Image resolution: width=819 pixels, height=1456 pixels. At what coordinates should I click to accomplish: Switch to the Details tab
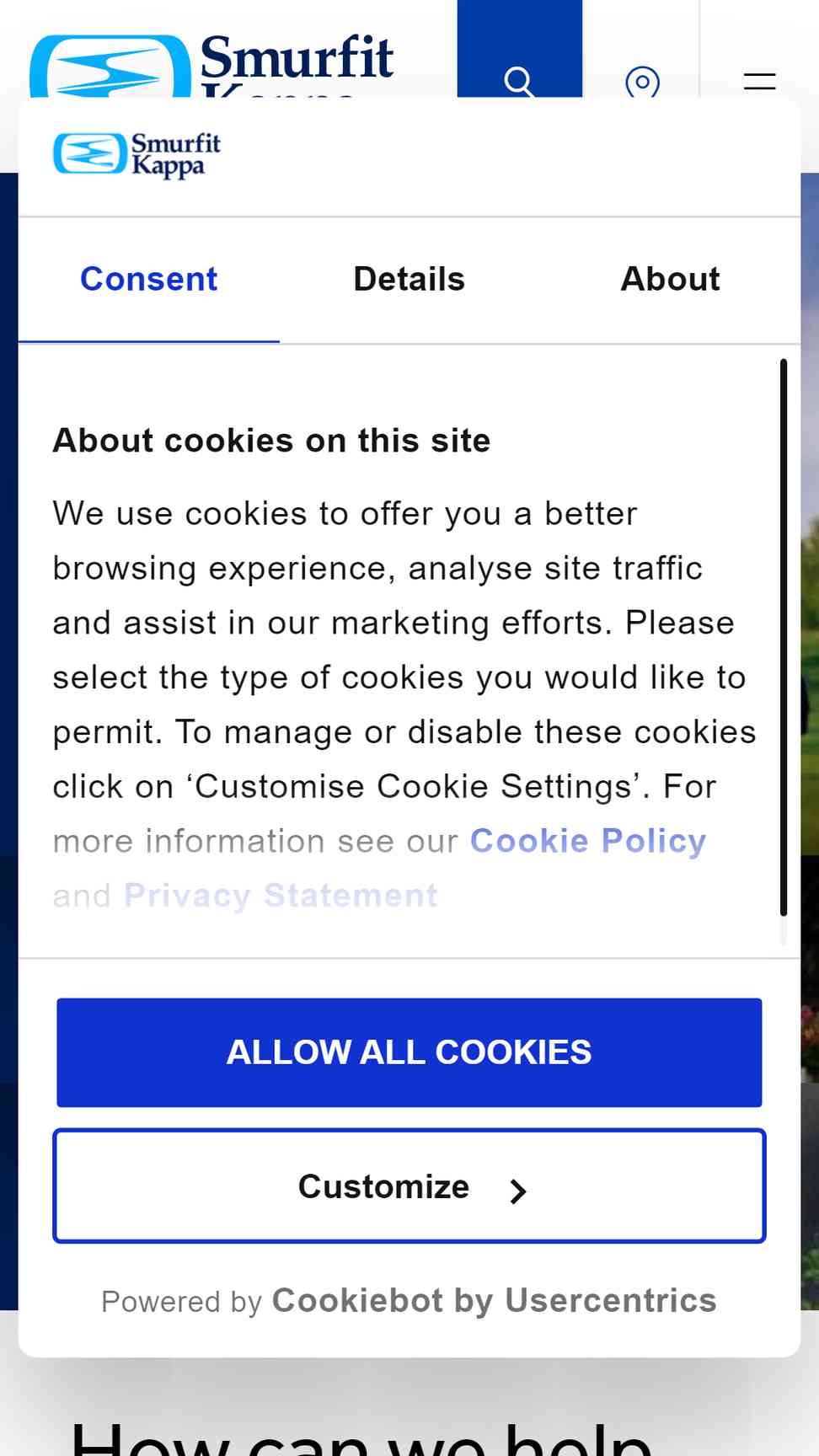(x=409, y=280)
